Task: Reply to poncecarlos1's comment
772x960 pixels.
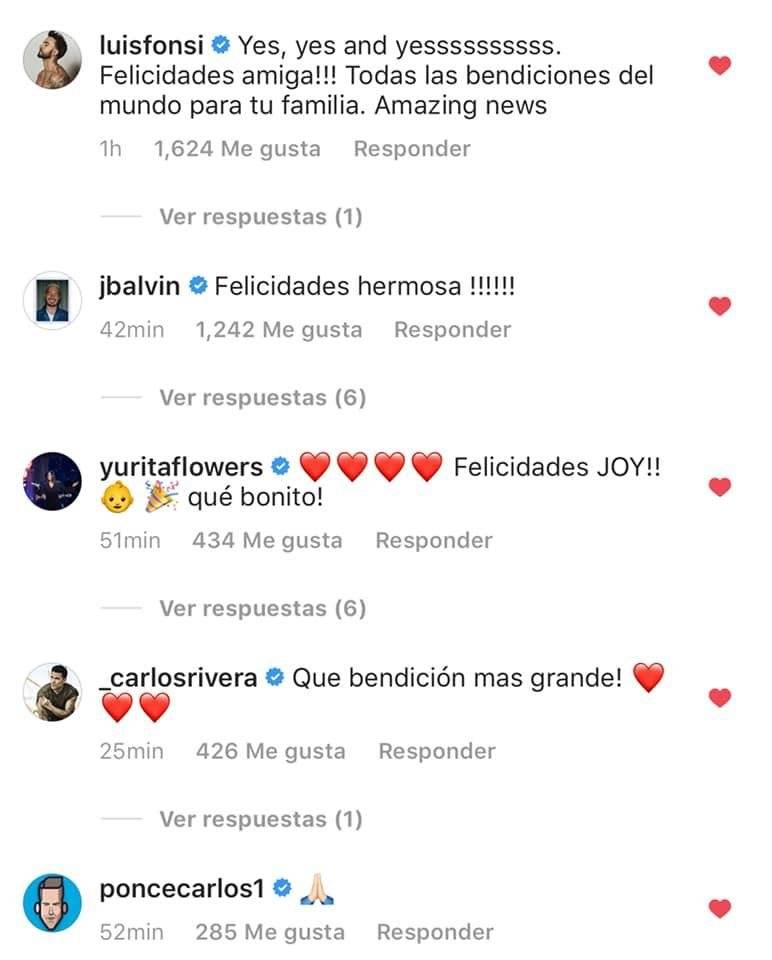Action: [435, 932]
